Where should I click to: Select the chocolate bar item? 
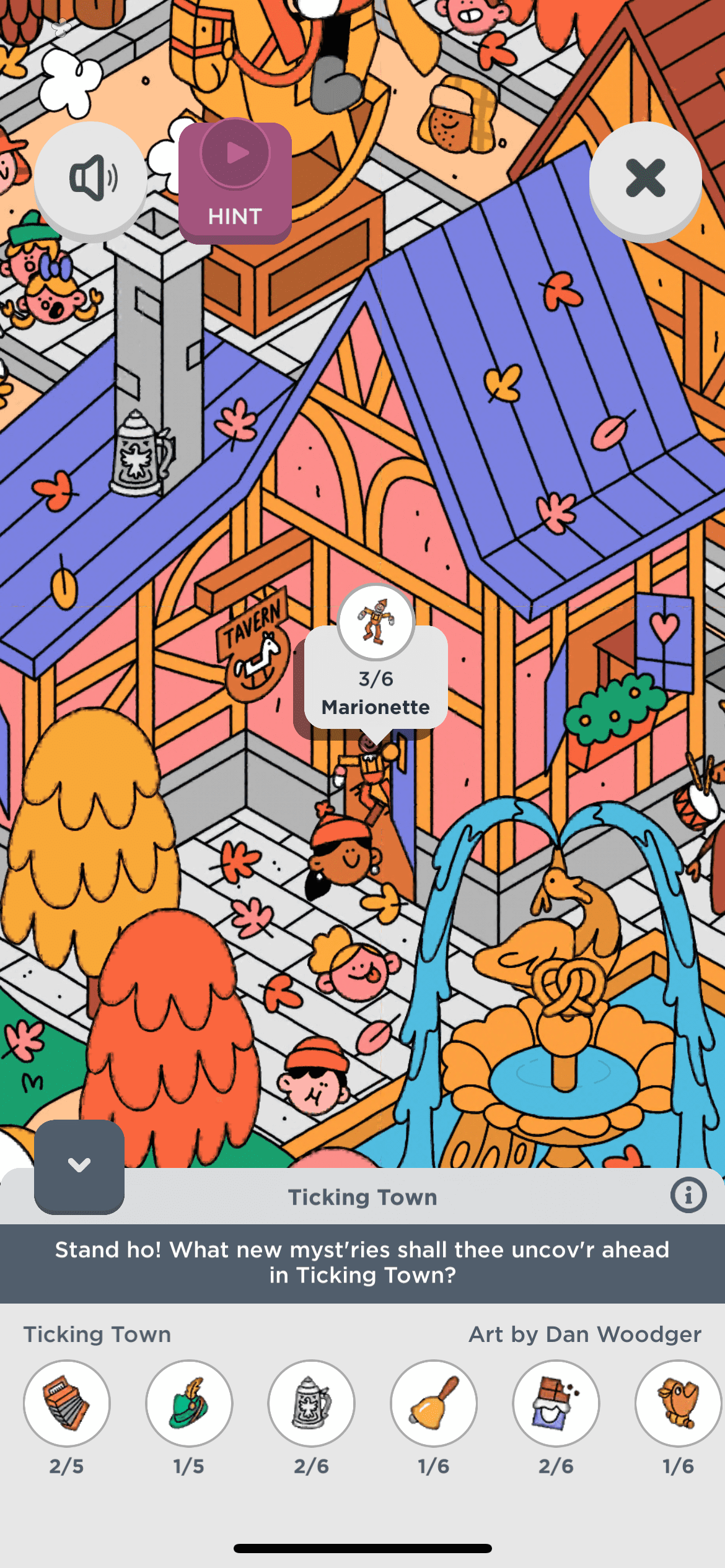click(x=556, y=1403)
